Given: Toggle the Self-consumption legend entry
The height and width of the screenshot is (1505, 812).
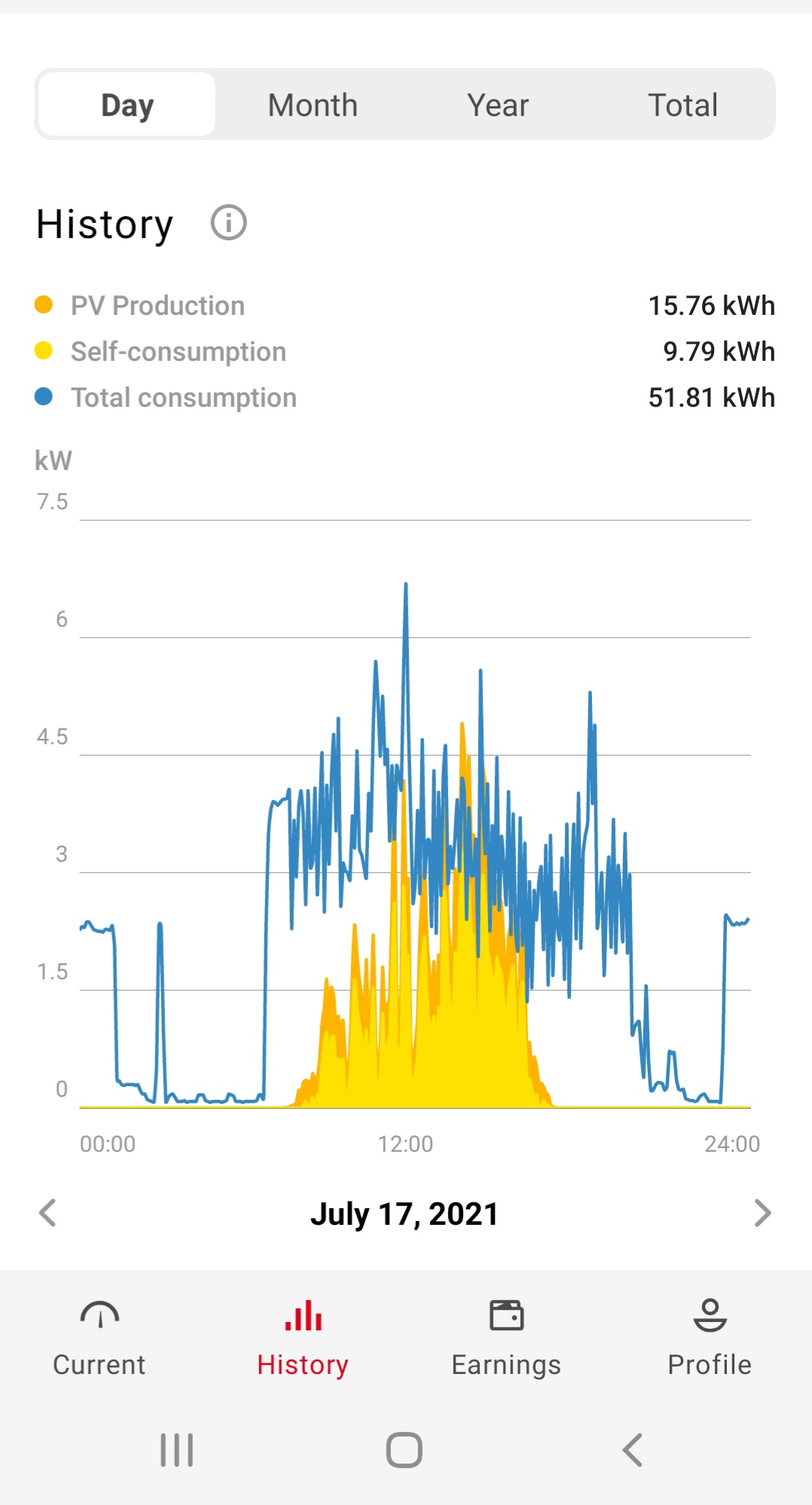Looking at the screenshot, I should pyautogui.click(x=177, y=352).
